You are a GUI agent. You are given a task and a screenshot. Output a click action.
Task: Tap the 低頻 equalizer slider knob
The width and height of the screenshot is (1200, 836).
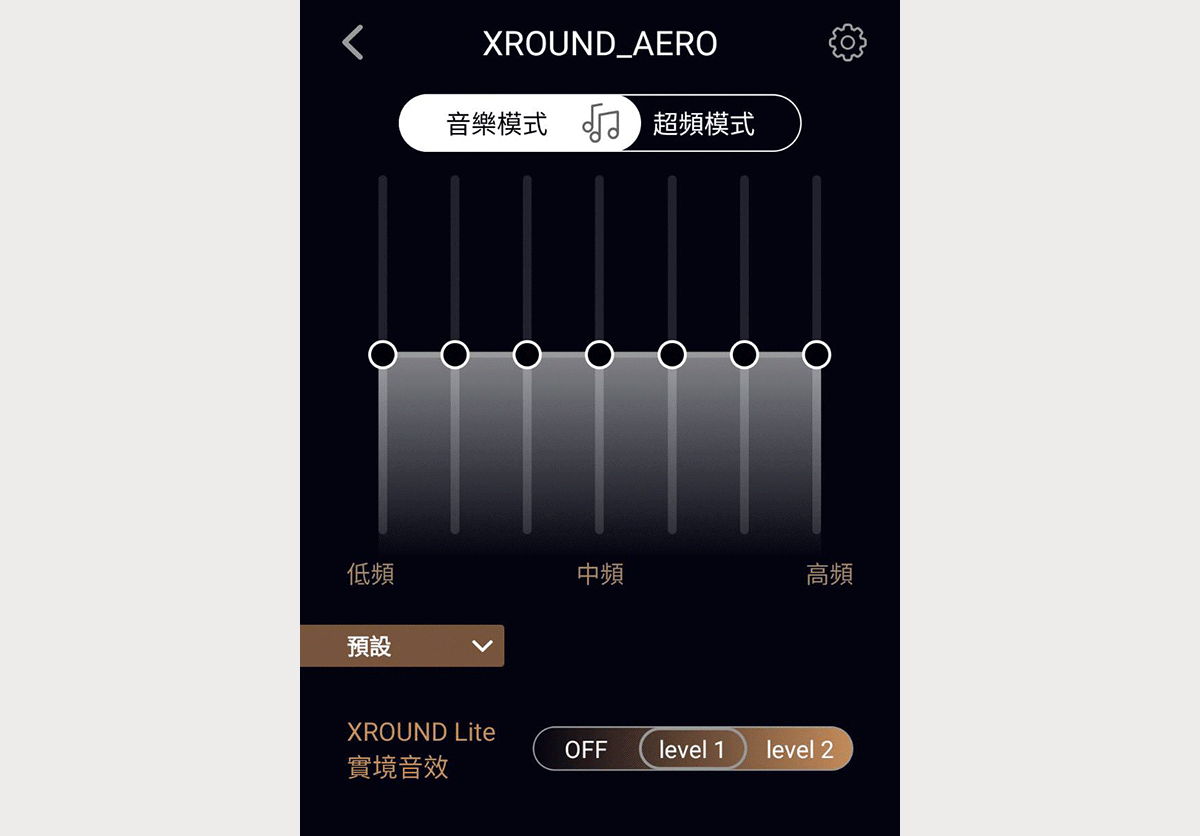382,354
